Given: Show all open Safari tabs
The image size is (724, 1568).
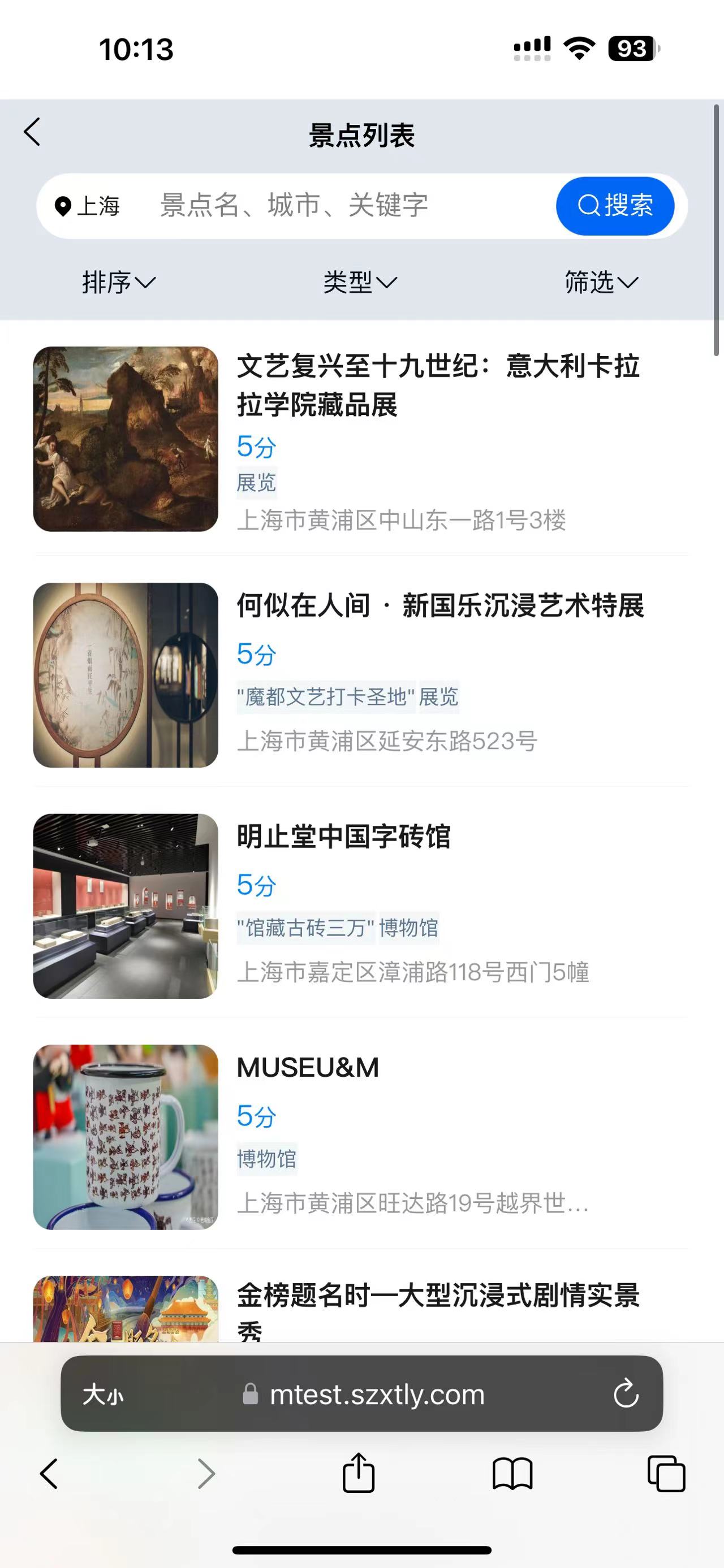Looking at the screenshot, I should pos(666,1473).
